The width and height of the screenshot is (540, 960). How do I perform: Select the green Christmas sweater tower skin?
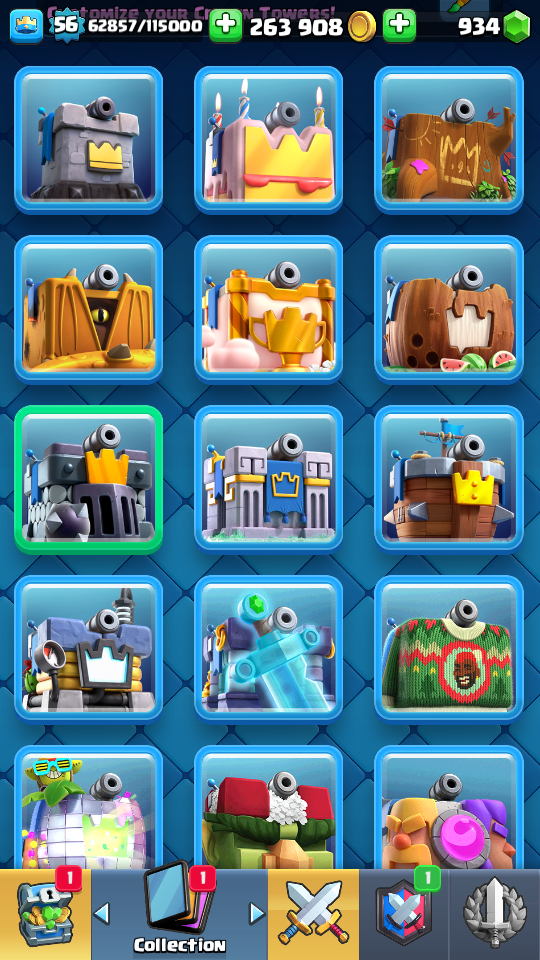click(x=449, y=649)
